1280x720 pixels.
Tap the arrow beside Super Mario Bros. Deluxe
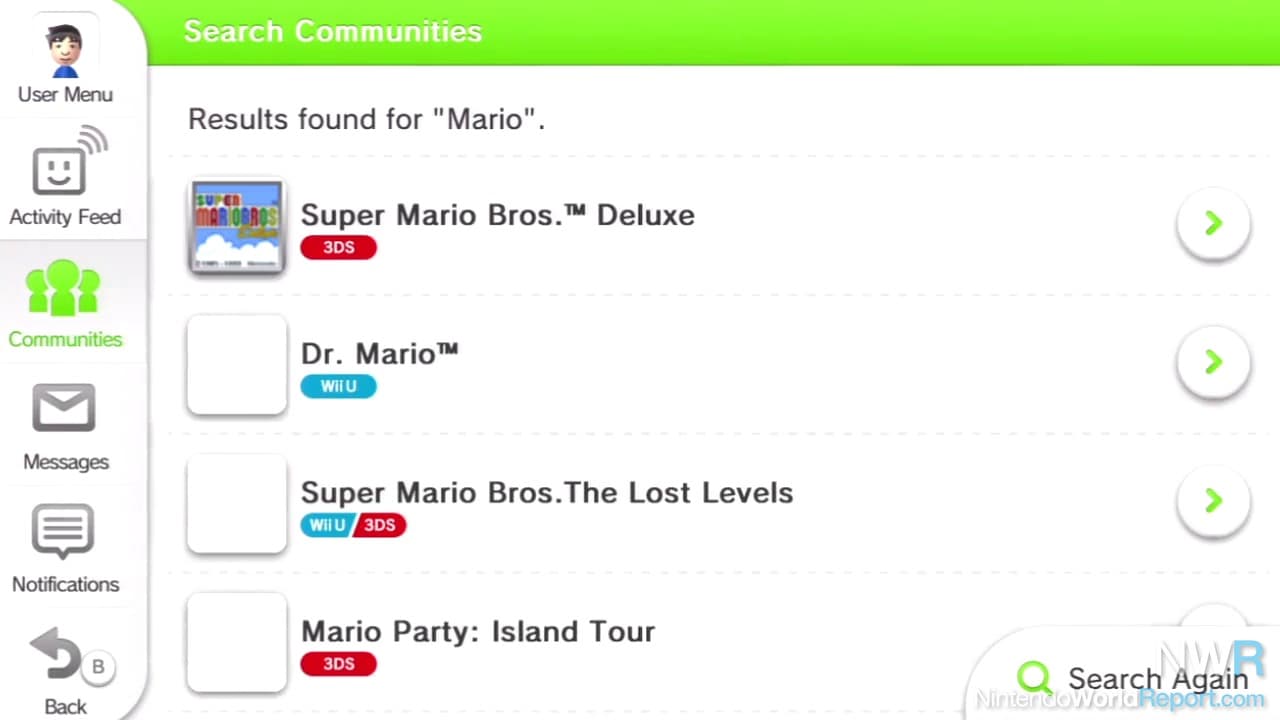coord(1213,223)
